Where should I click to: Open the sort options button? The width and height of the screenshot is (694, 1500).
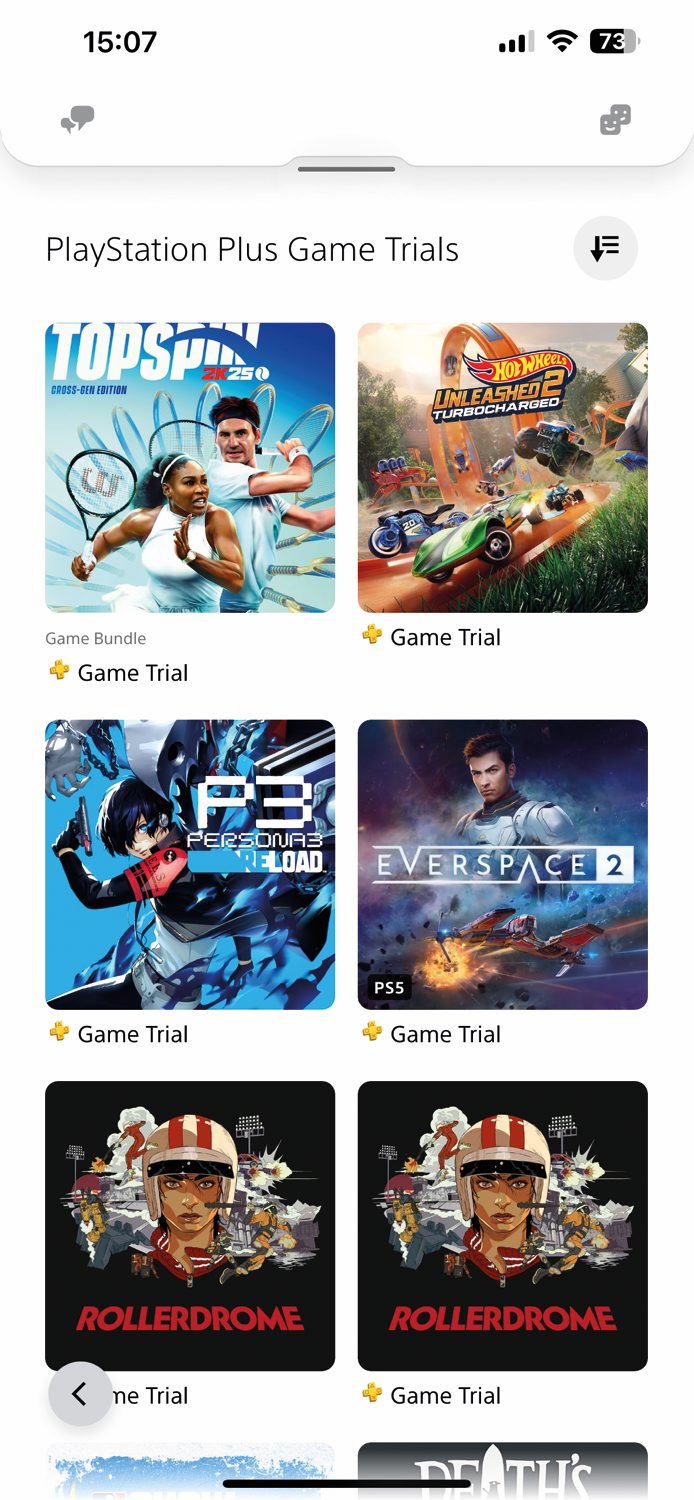[x=605, y=248]
